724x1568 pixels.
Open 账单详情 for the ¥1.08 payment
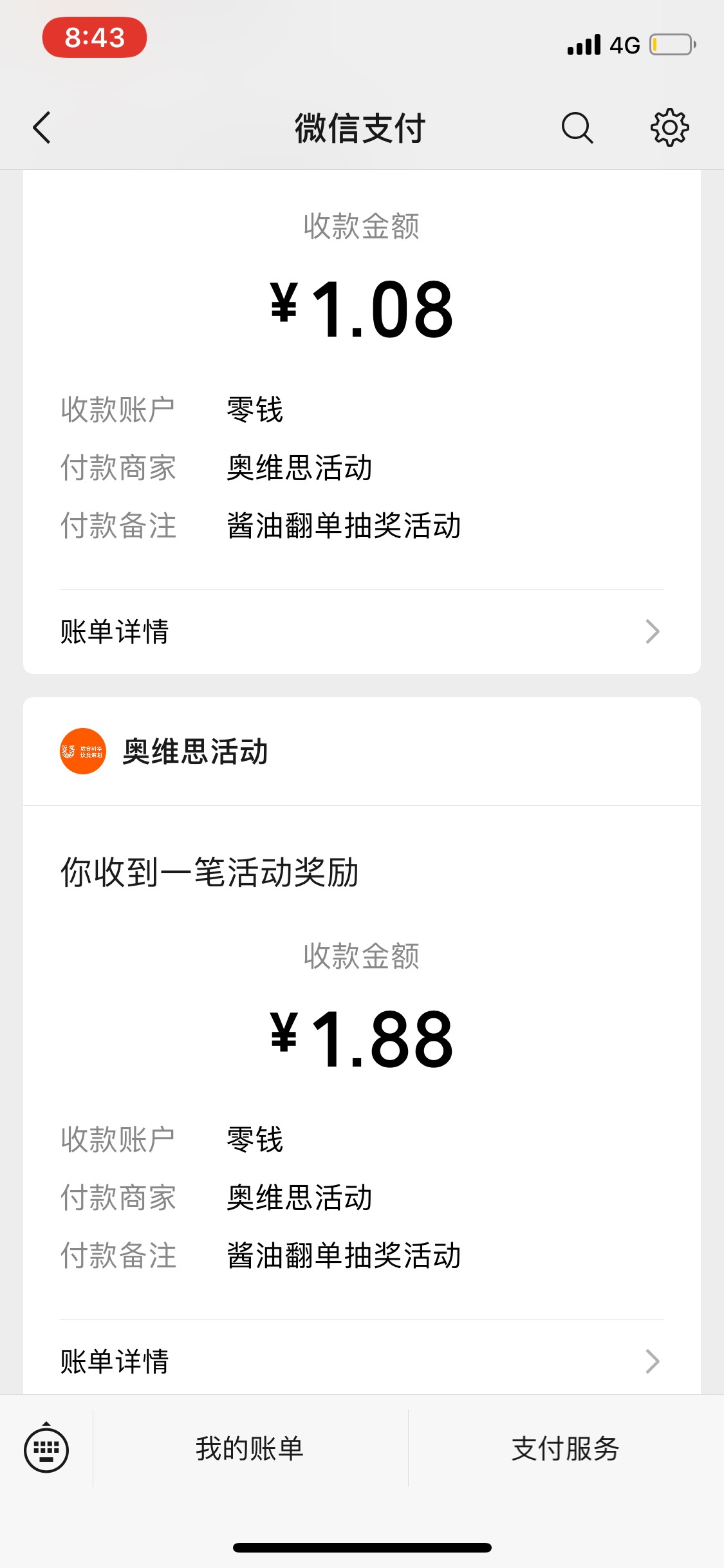[362, 631]
